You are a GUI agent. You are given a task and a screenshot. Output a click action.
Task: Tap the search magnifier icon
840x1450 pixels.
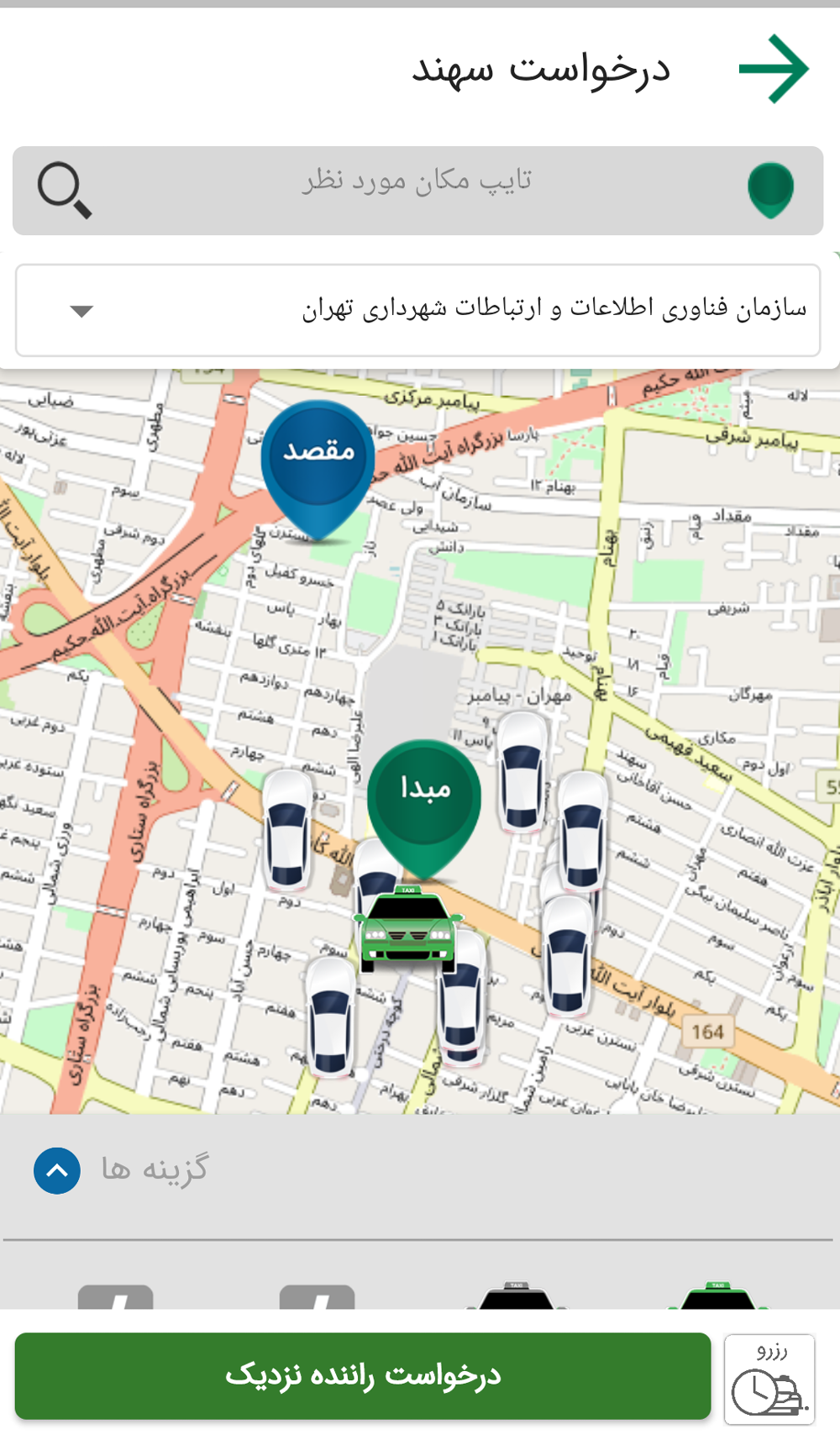pos(64,190)
